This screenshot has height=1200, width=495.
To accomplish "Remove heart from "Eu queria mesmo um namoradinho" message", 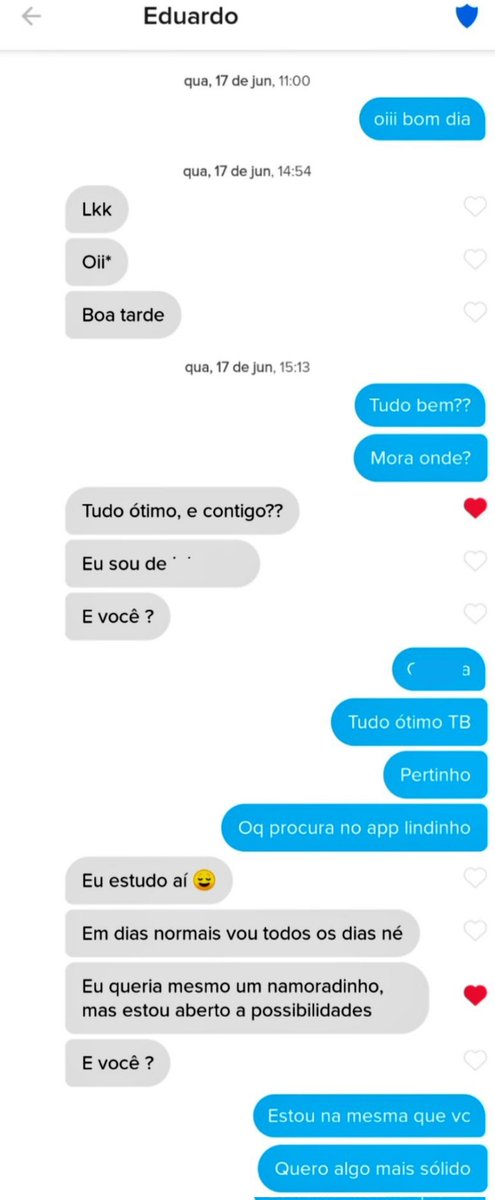I will (x=475, y=995).
